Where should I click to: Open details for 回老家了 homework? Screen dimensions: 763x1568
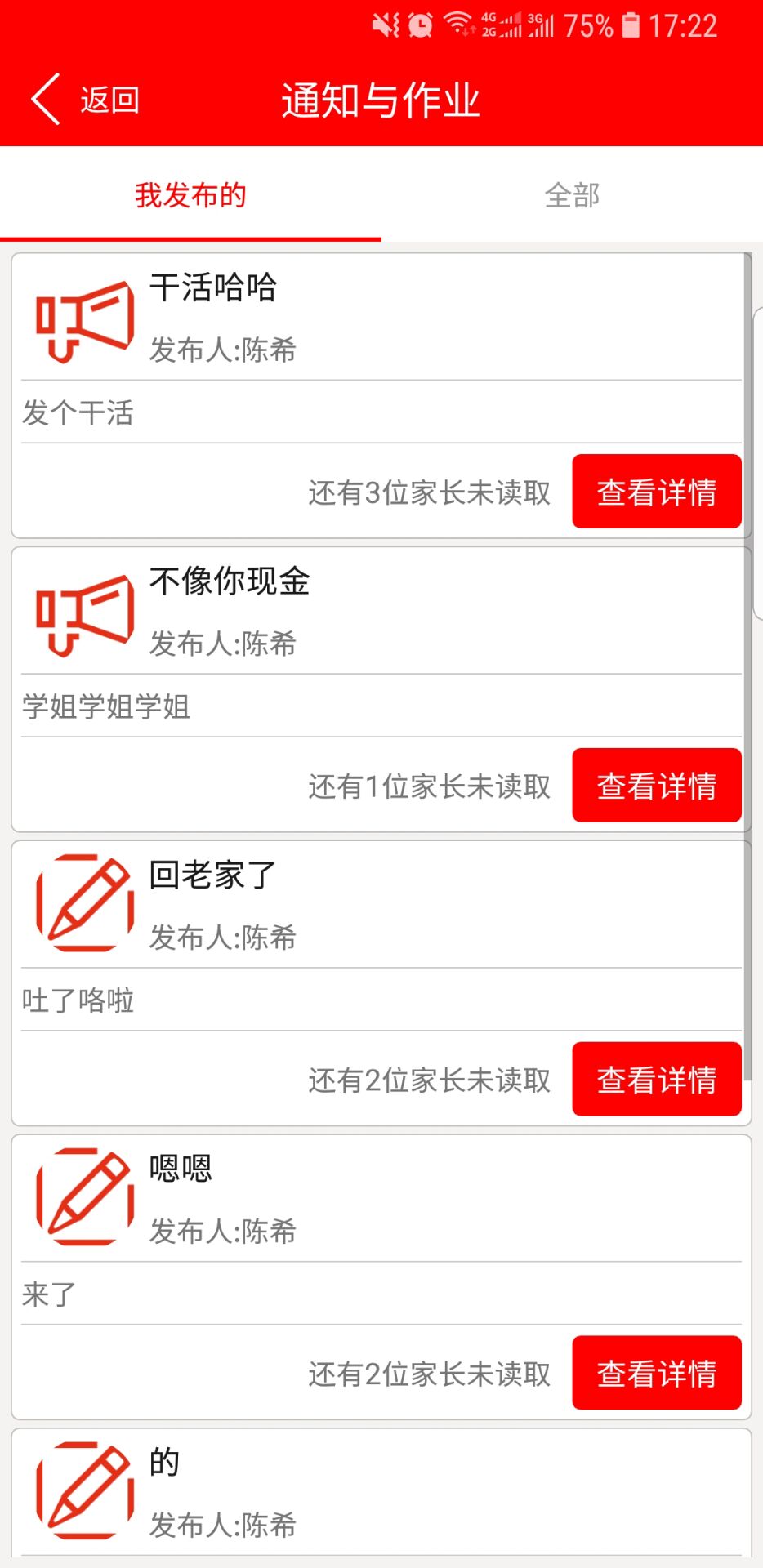click(x=656, y=1080)
